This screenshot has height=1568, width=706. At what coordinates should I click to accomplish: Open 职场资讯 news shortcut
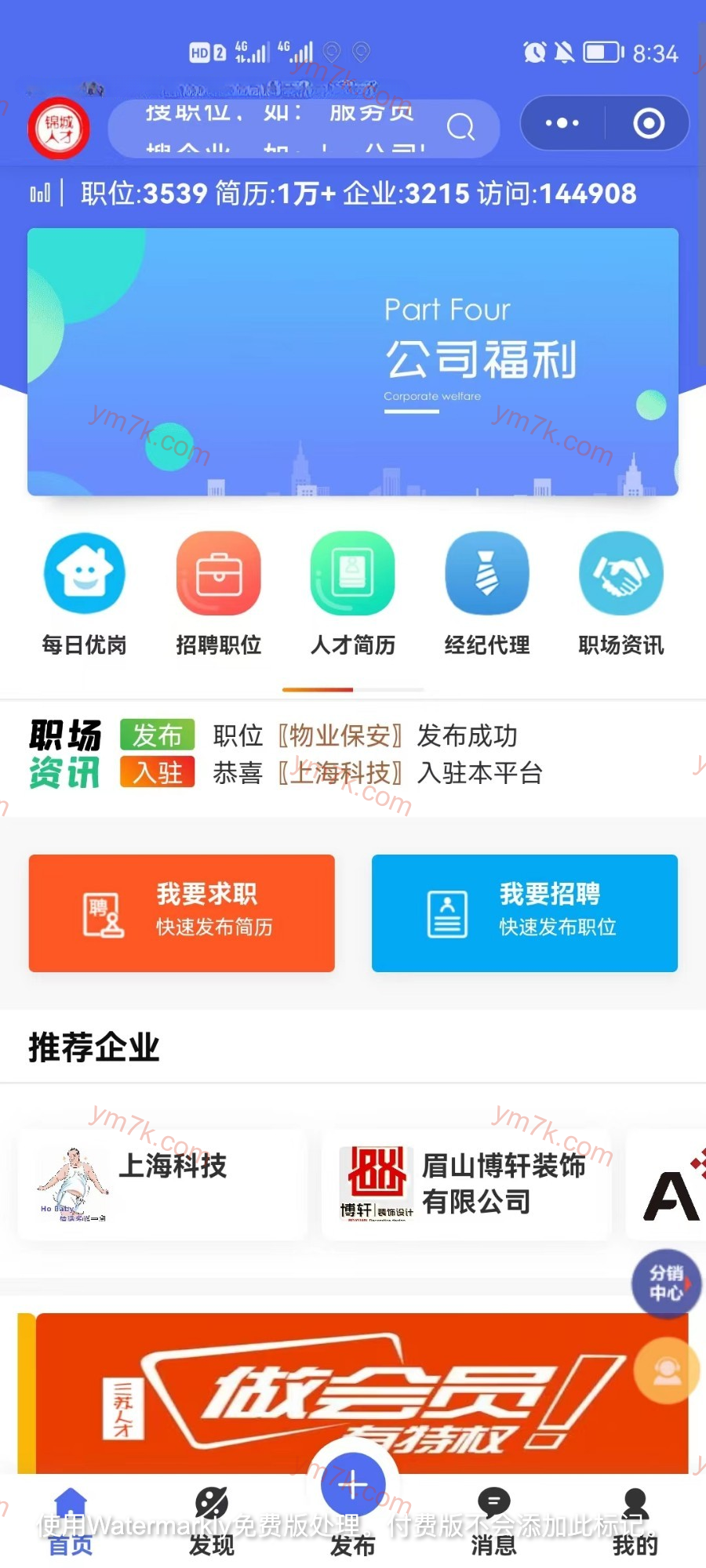point(620,593)
